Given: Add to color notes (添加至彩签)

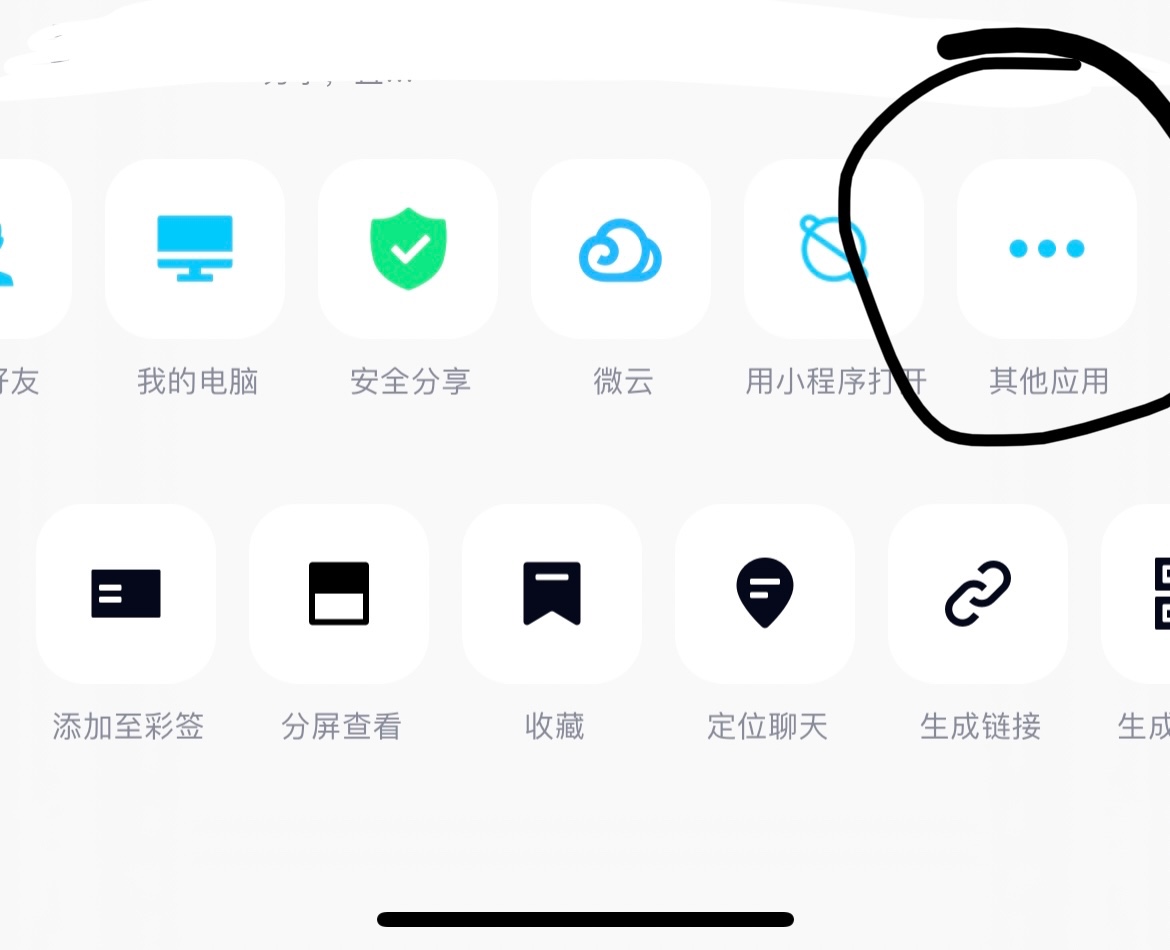Looking at the screenshot, I should (126, 594).
